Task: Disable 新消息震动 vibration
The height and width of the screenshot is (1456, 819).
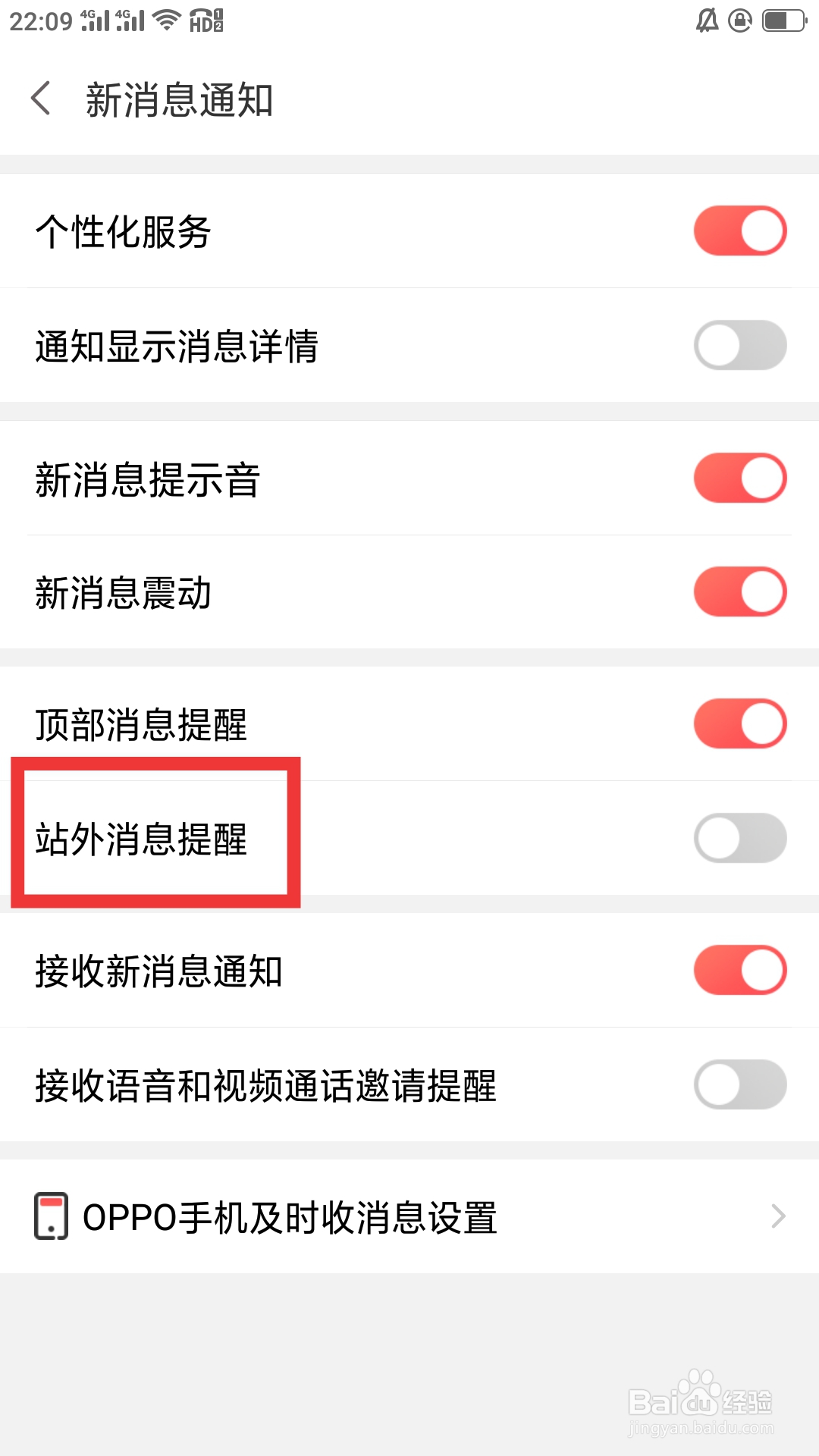Action: pyautogui.click(x=739, y=591)
